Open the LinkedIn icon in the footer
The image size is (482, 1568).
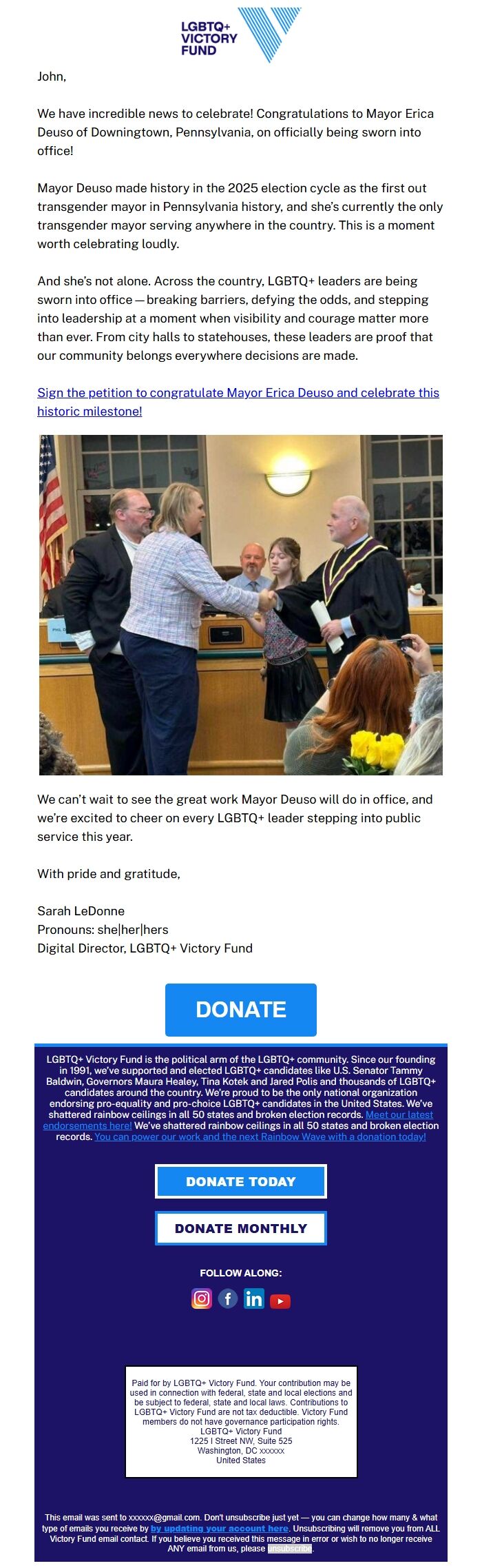253,1299
